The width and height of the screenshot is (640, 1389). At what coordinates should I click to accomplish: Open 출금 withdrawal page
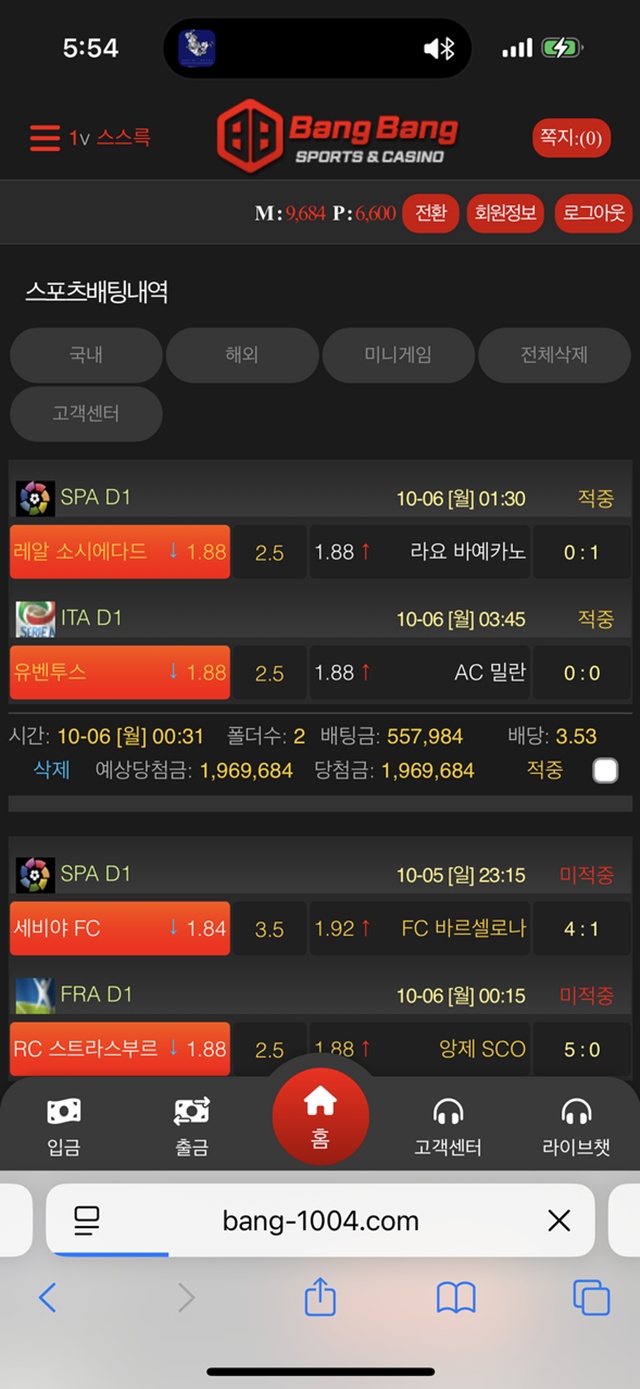192,1126
